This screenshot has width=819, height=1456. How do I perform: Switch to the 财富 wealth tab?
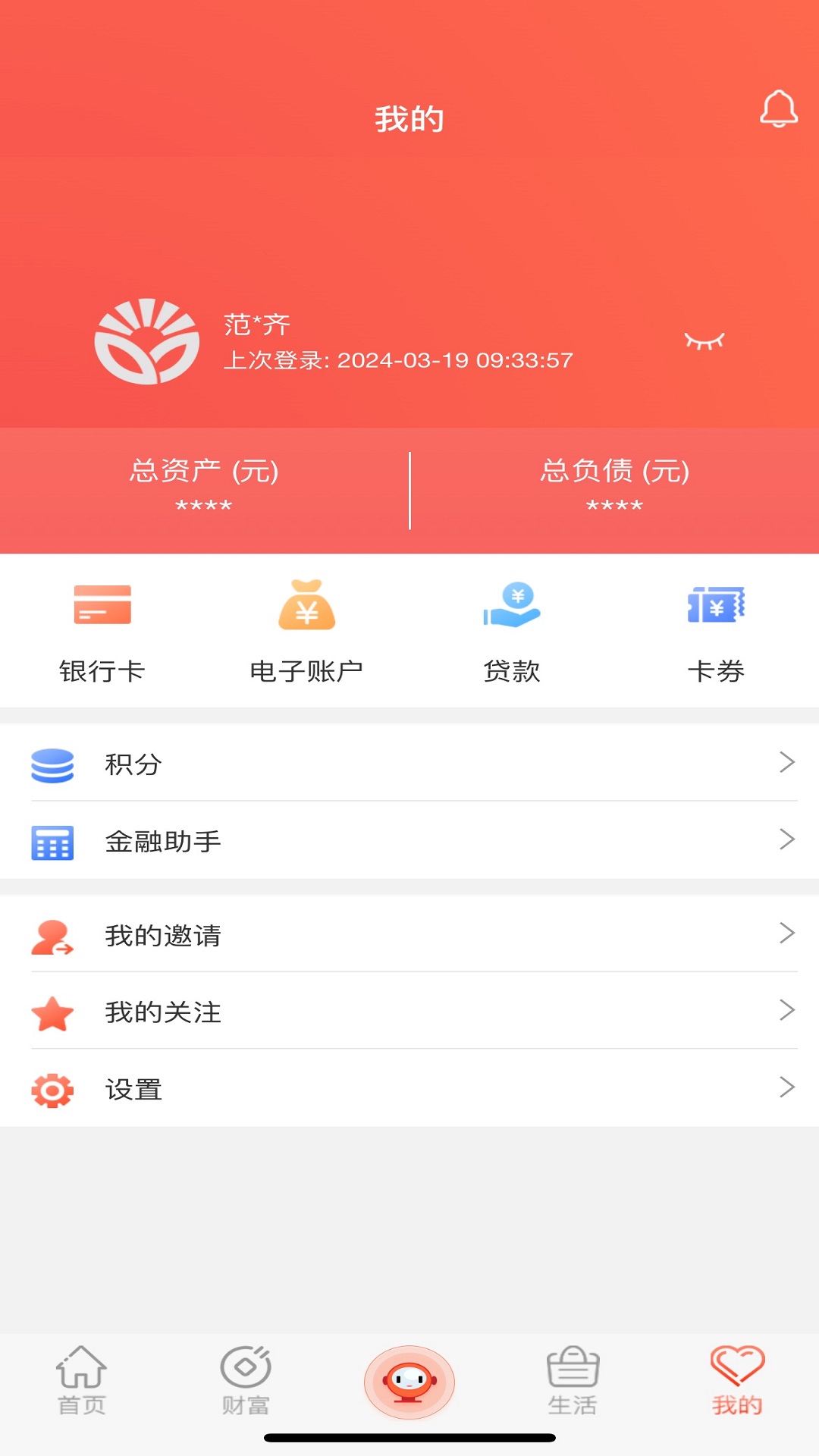click(x=246, y=1382)
